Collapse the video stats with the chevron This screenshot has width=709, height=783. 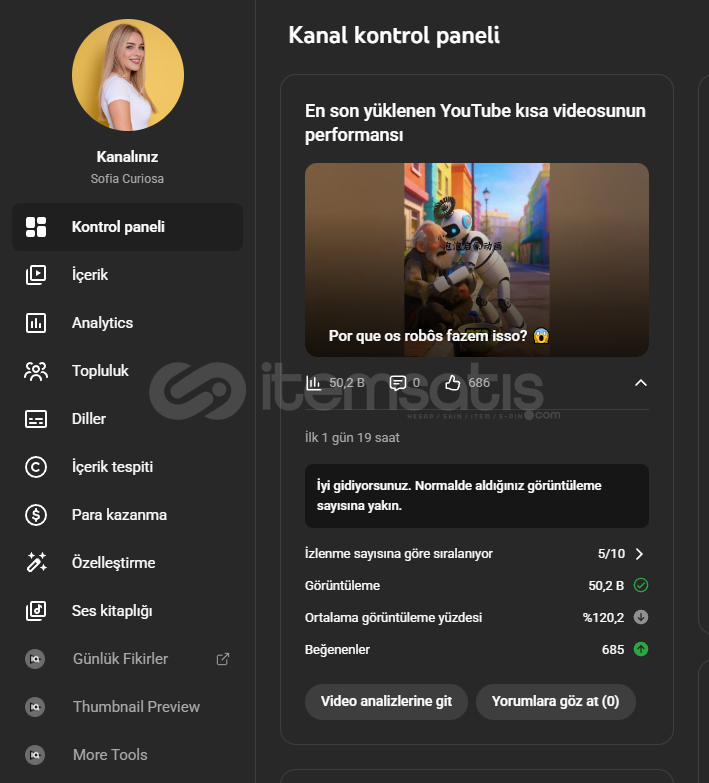pyautogui.click(x=641, y=383)
